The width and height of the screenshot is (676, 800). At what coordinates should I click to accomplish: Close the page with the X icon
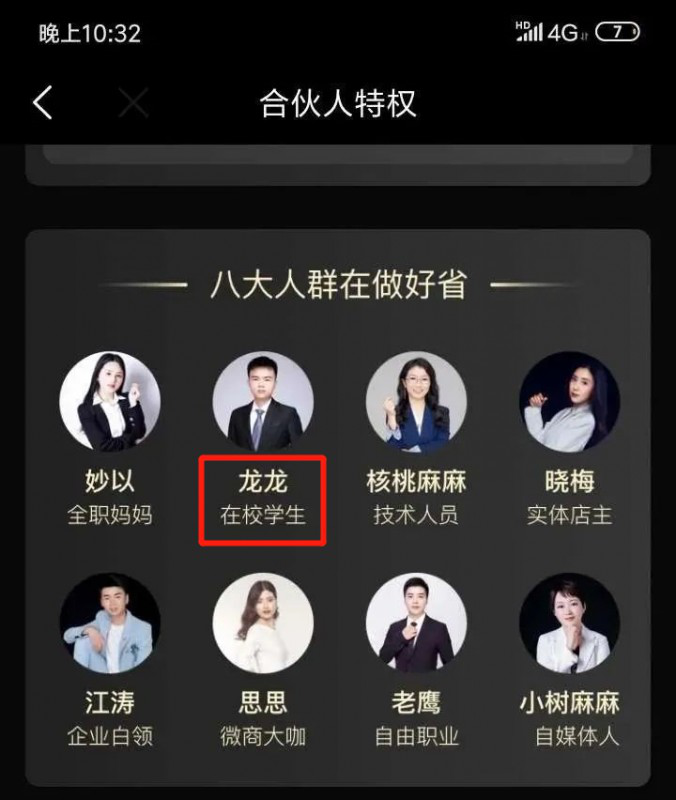(133, 103)
